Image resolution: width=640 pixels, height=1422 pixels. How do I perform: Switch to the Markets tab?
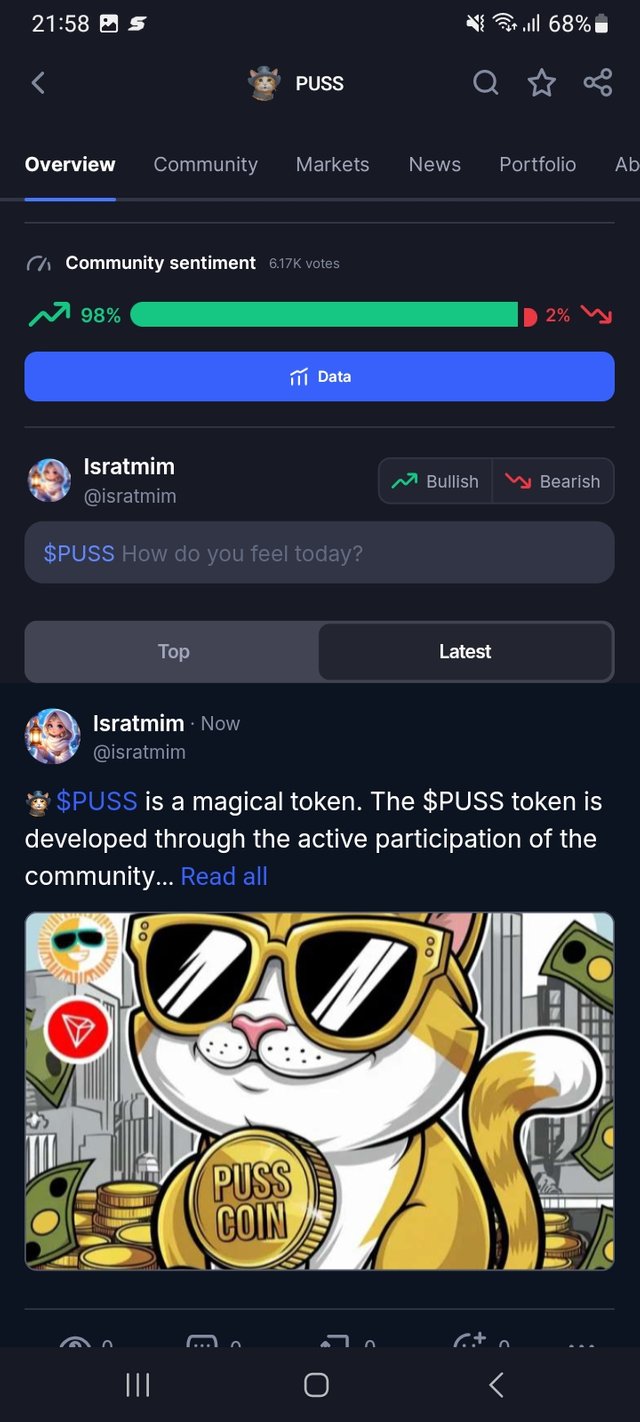[x=332, y=164]
